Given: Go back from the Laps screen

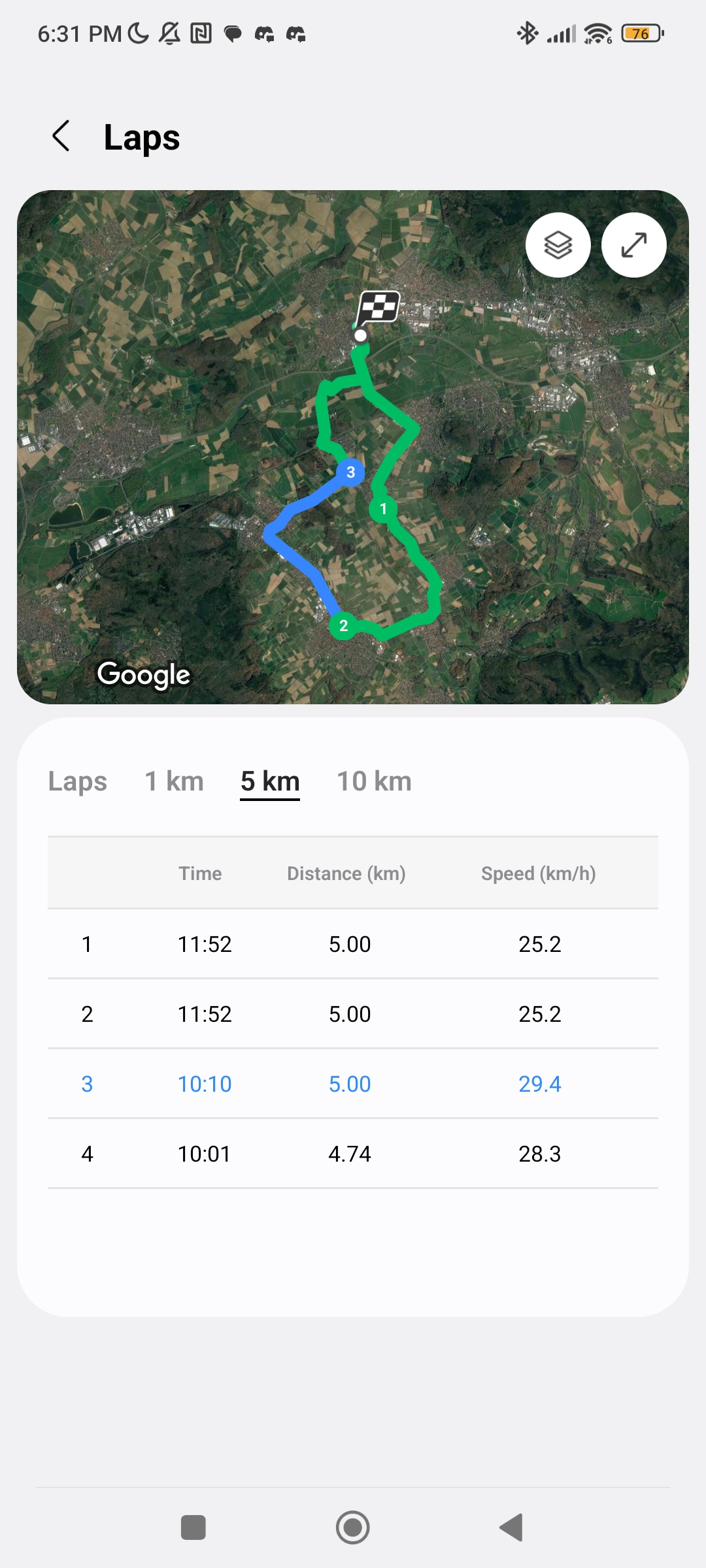Looking at the screenshot, I should click(x=61, y=137).
